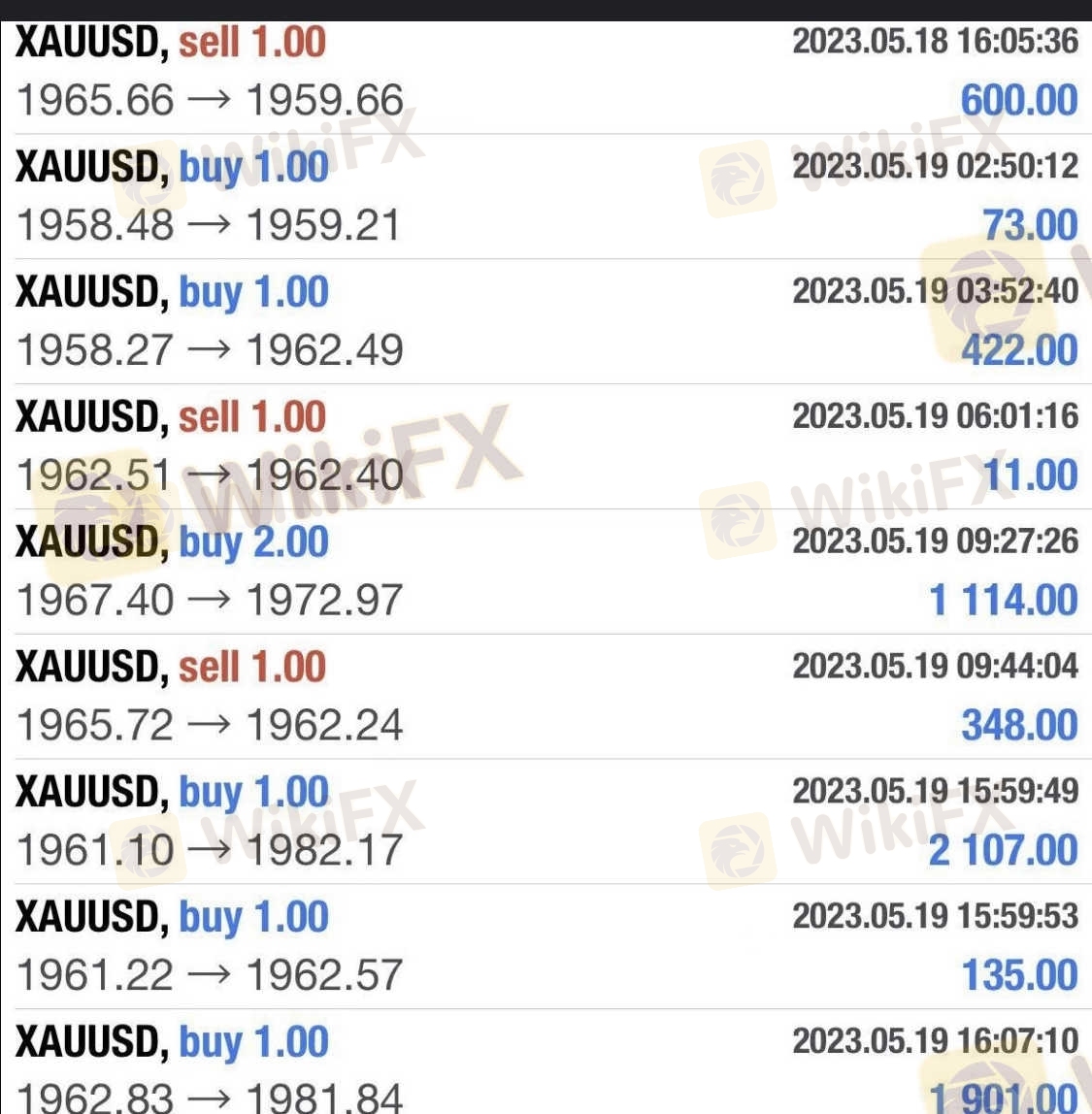This screenshot has height=1114, width=1092.
Task: Select the buy trade closed at 15:59:53
Action: [x=546, y=946]
